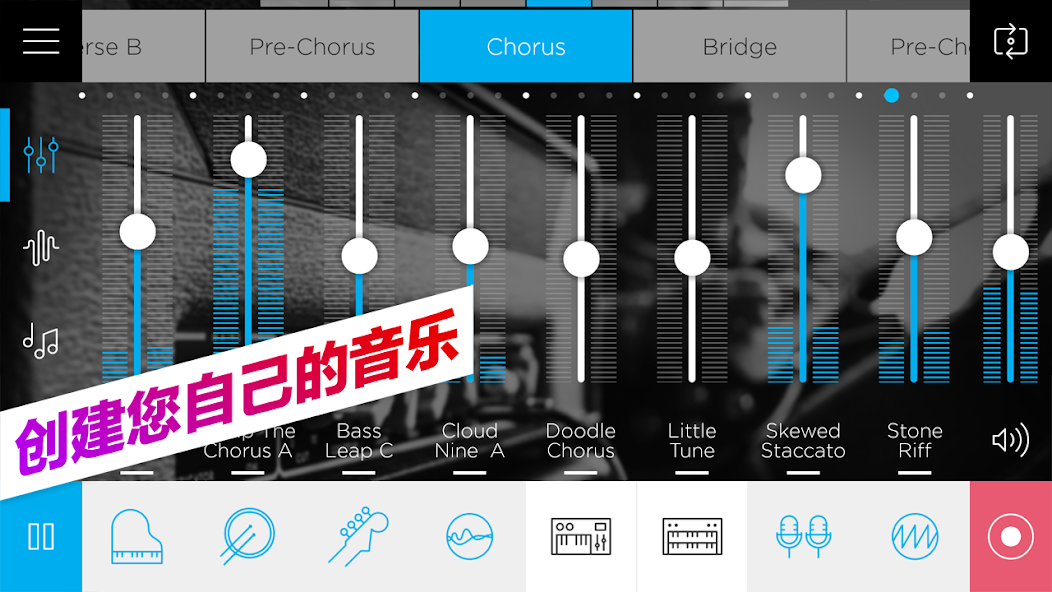Viewport: 1052px width, 592px height.
Task: Select the drum instrument
Action: [x=248, y=537]
